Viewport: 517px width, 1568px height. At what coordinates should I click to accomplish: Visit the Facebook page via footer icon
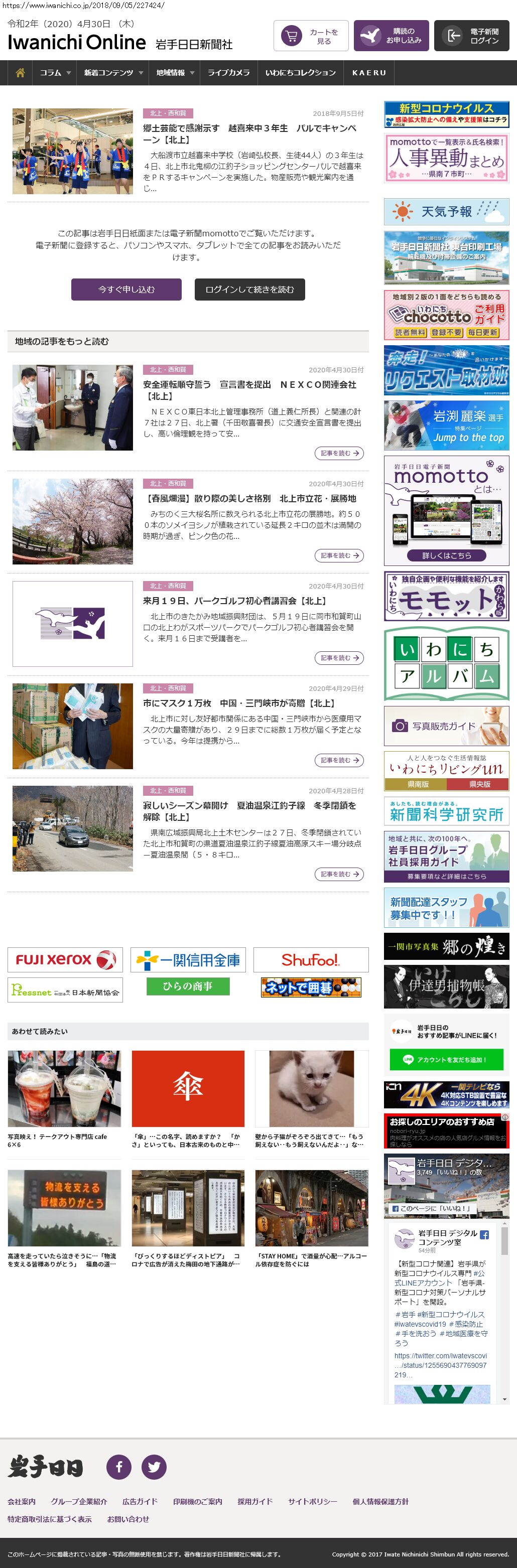[119, 1466]
